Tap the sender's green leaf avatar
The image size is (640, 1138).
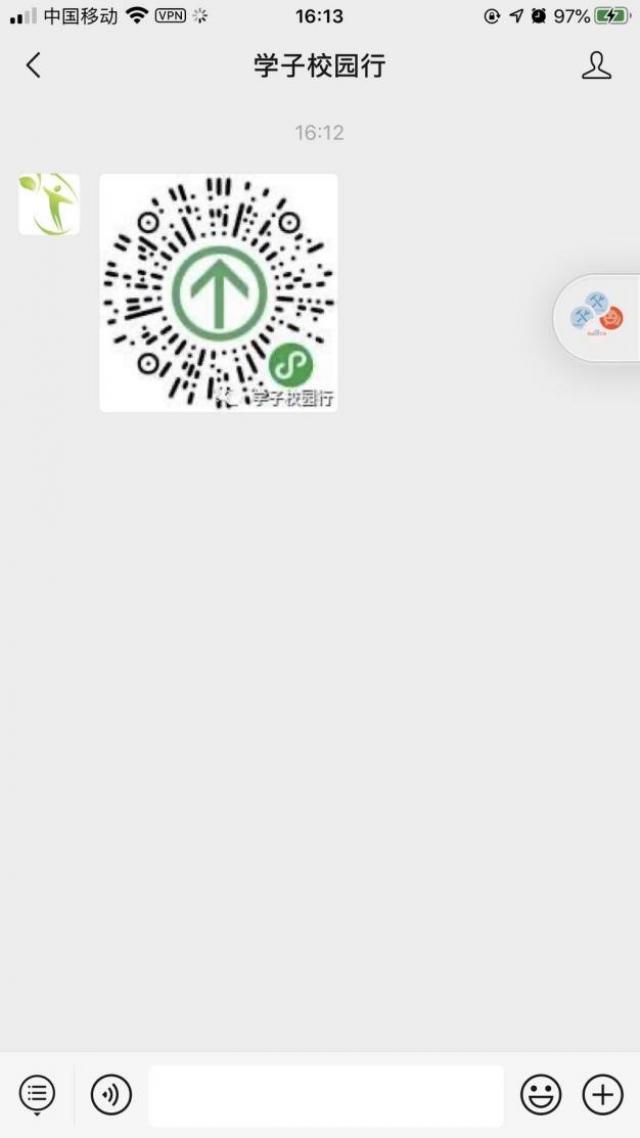coord(49,204)
